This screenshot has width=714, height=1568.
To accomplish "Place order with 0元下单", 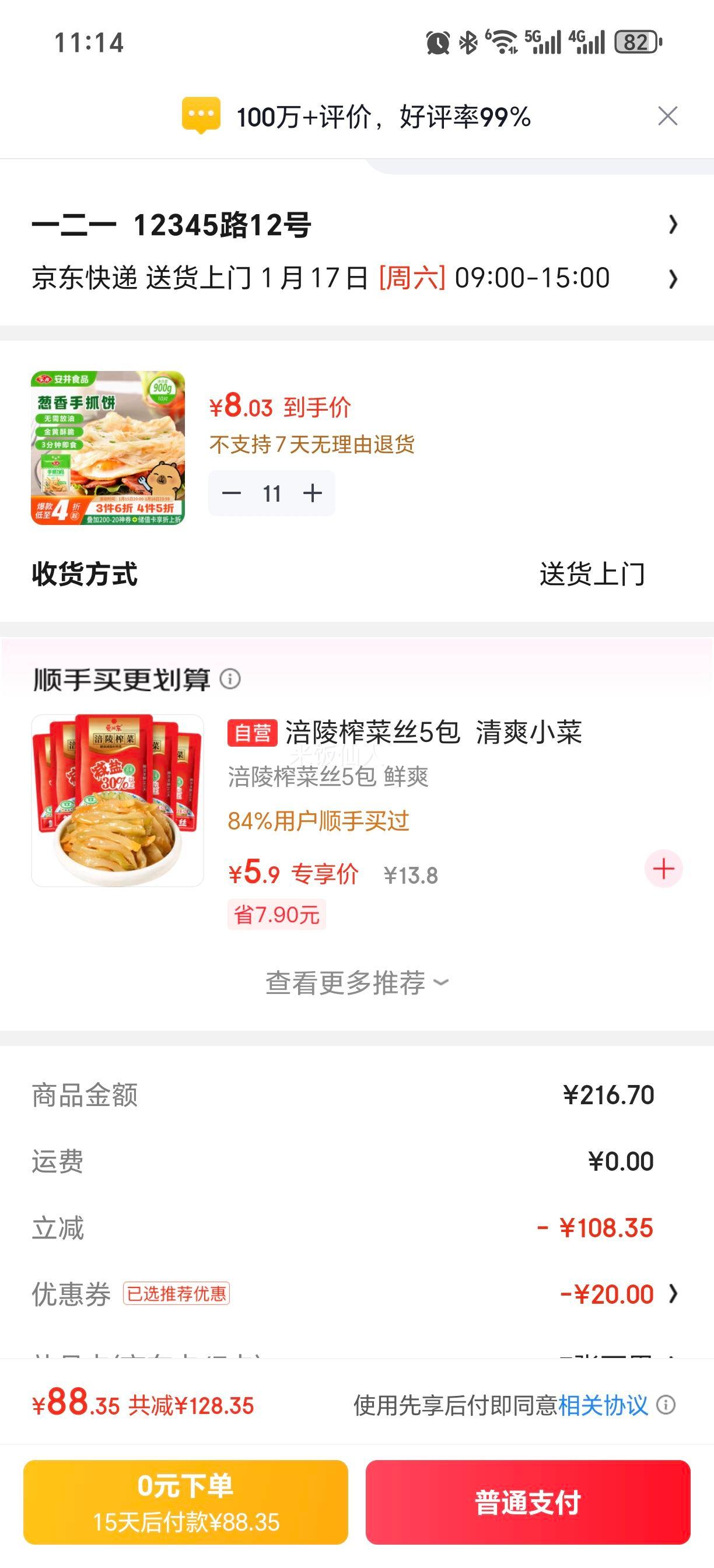I will coord(185,1501).
